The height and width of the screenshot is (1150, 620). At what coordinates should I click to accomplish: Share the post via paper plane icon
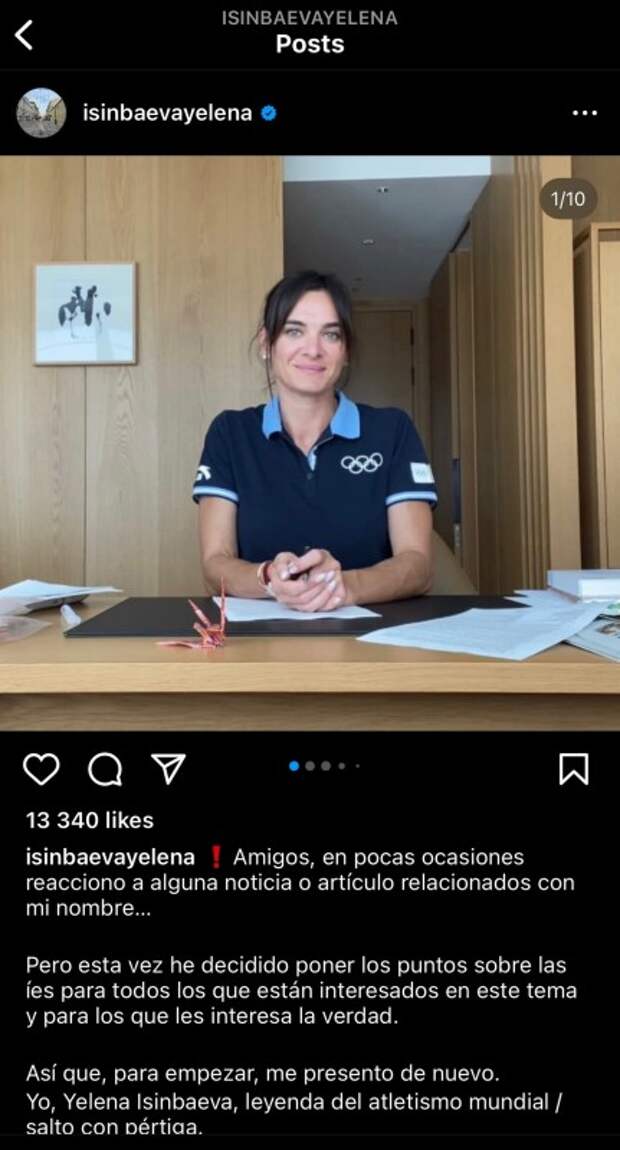pyautogui.click(x=168, y=769)
